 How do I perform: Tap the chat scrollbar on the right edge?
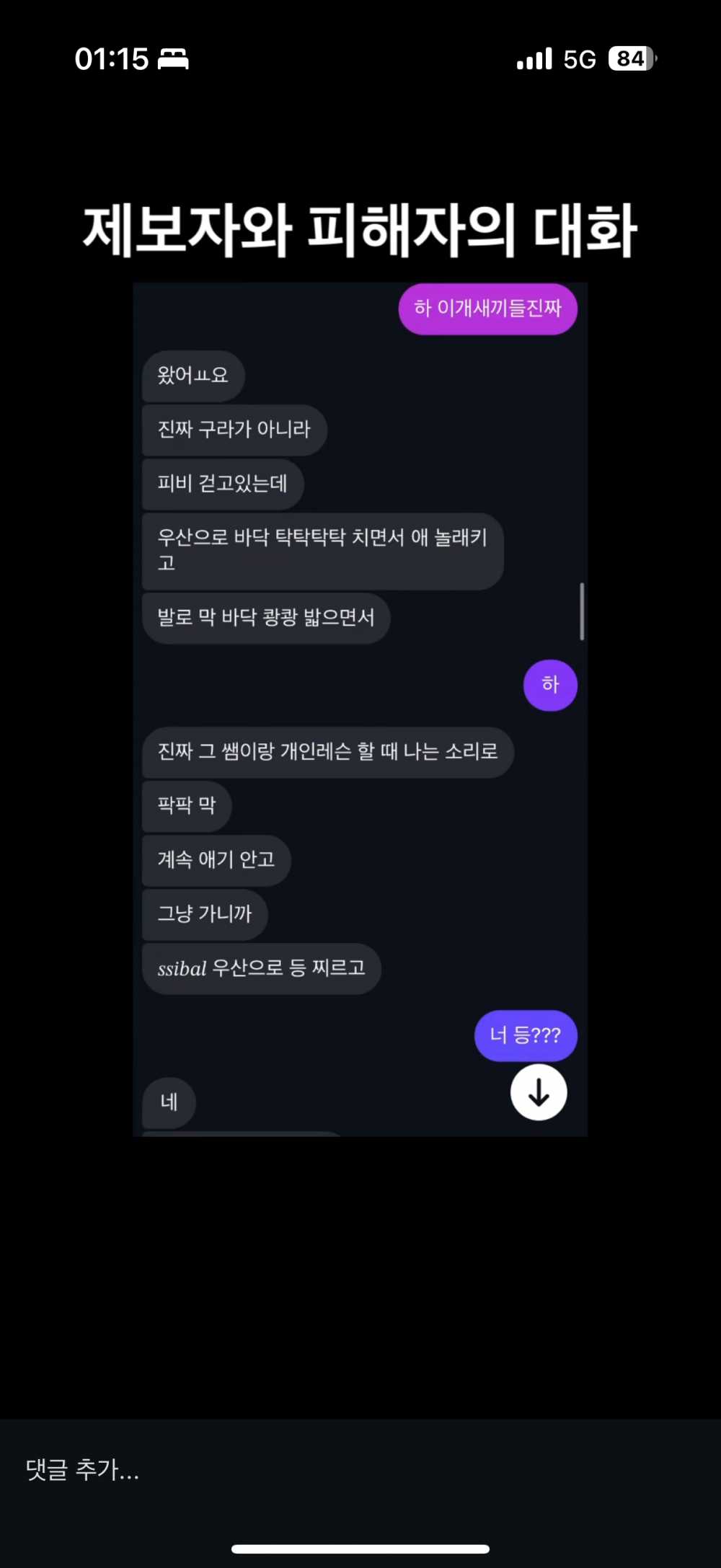[580, 611]
